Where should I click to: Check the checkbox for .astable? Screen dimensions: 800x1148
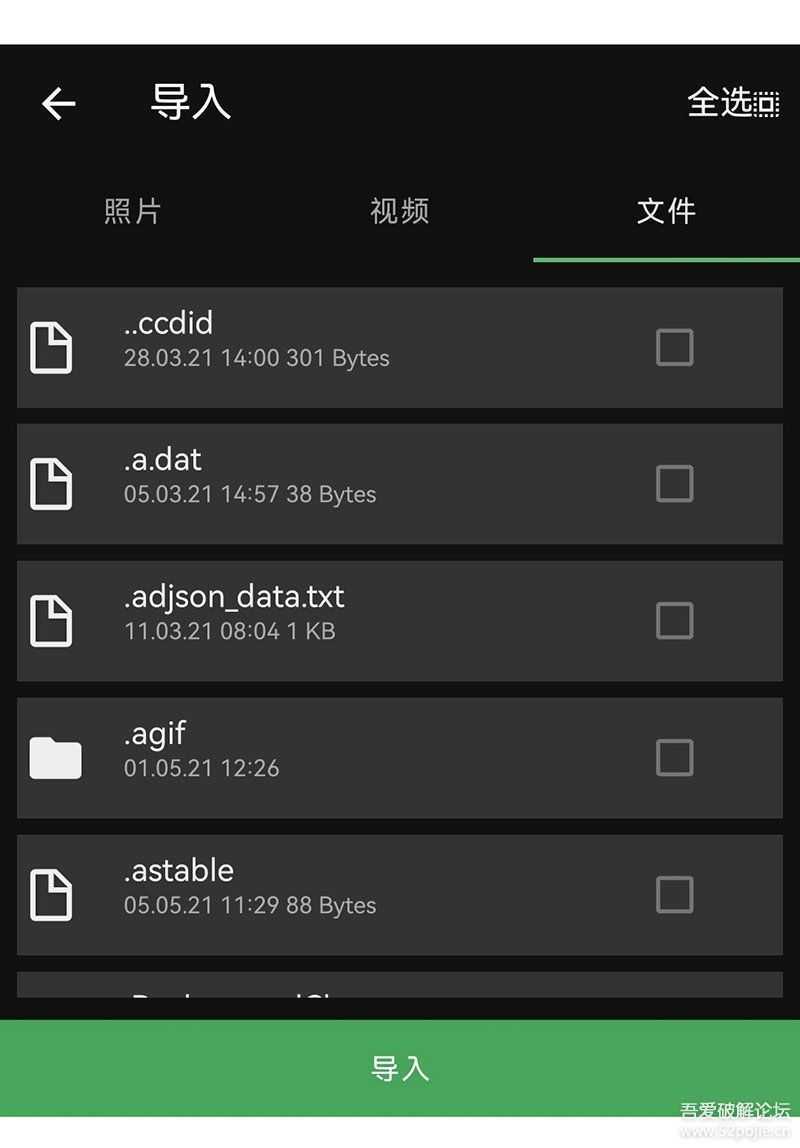coord(675,894)
